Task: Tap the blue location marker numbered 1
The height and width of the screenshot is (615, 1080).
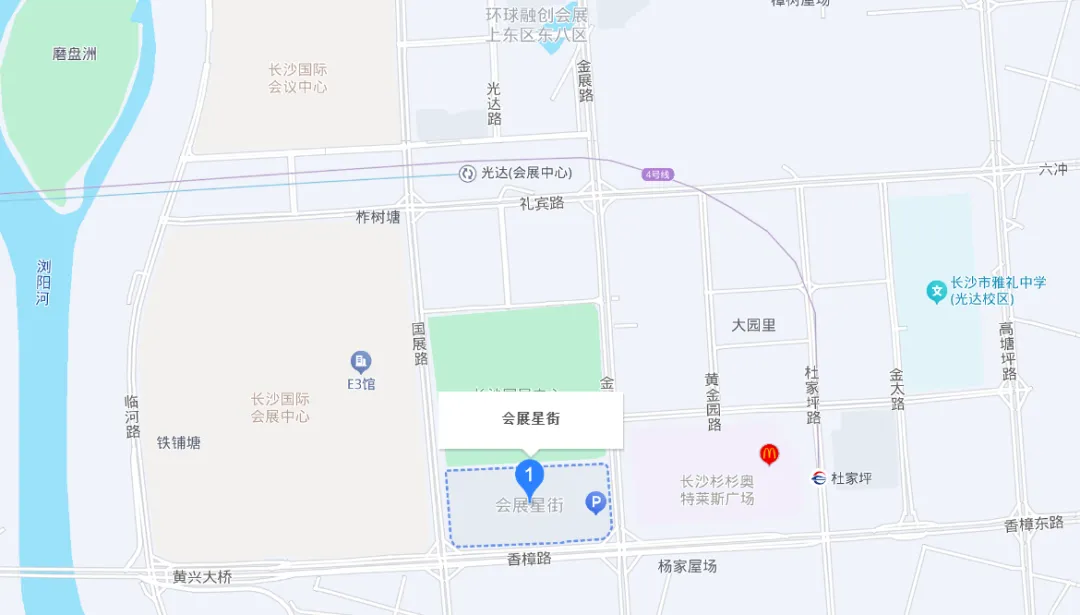Action: 530,479
